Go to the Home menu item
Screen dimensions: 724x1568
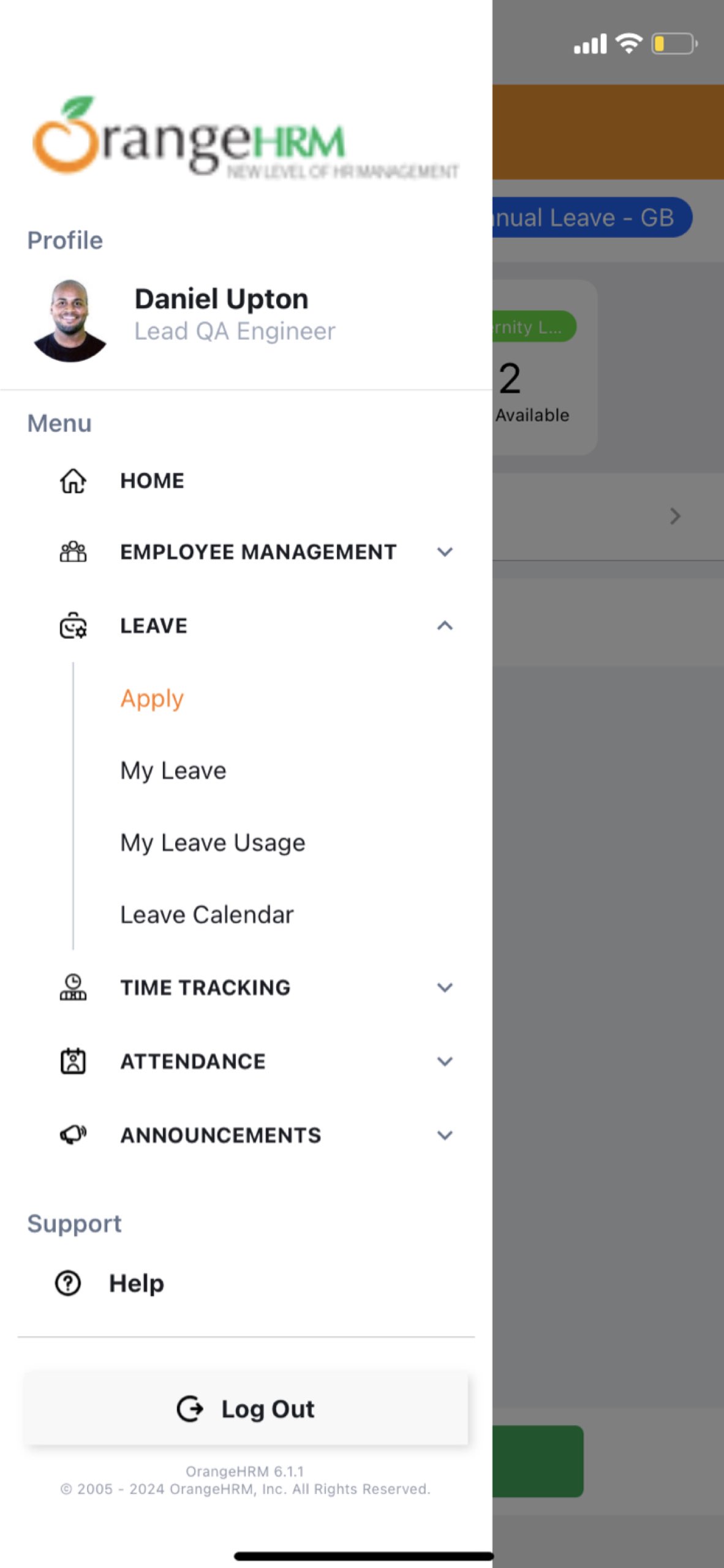pos(152,481)
